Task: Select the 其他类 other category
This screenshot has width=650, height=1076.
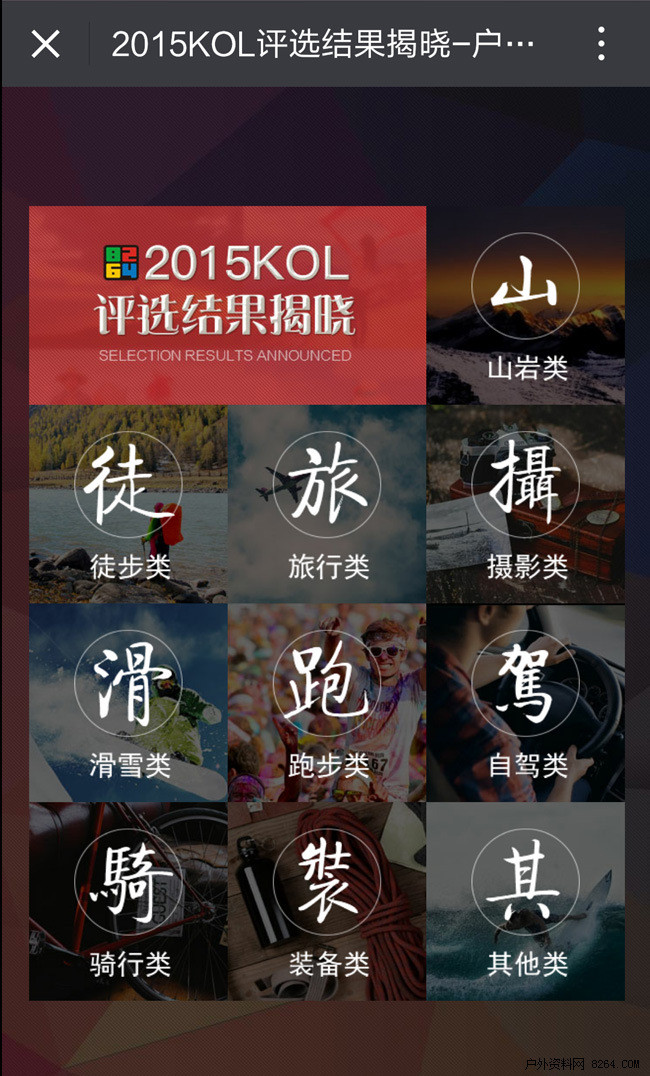Action: [x=526, y=901]
